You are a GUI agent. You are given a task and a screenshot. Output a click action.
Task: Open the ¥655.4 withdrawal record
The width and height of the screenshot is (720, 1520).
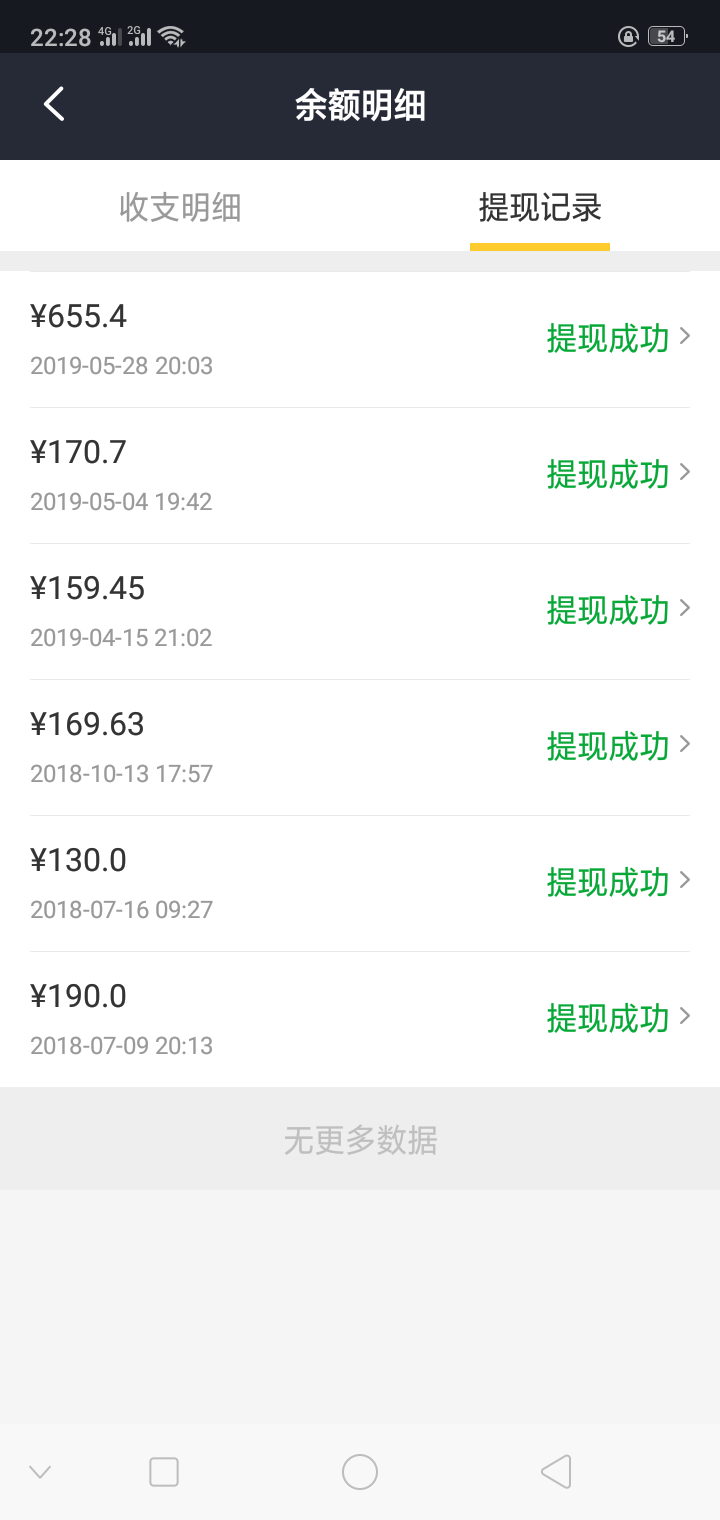[360, 340]
